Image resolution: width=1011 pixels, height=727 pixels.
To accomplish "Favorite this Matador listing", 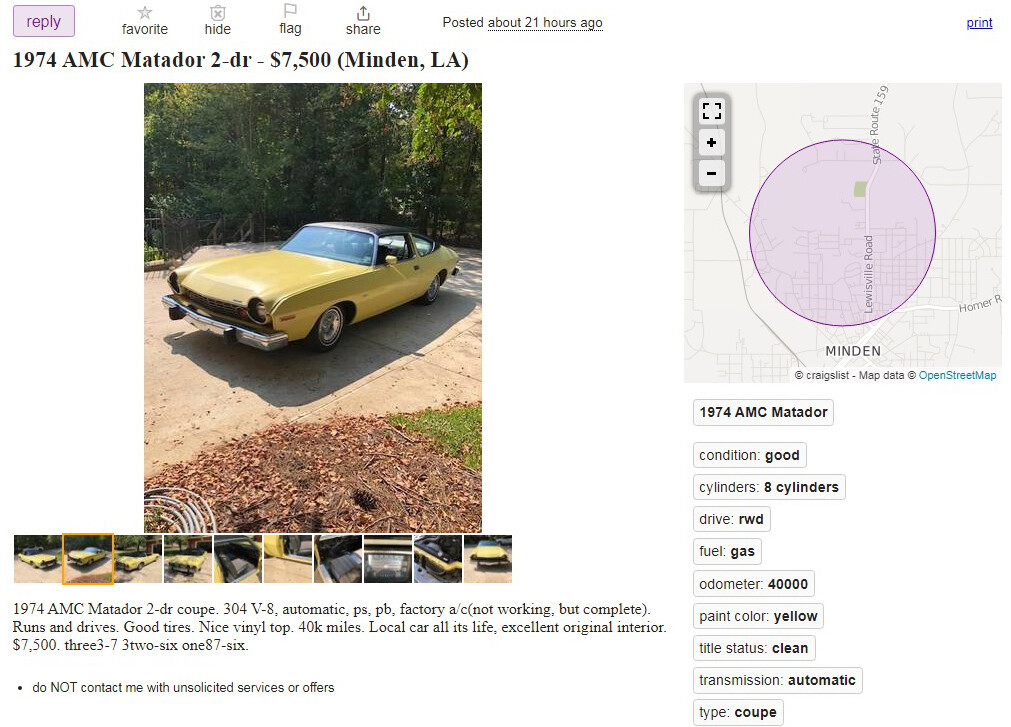I will click(x=145, y=20).
